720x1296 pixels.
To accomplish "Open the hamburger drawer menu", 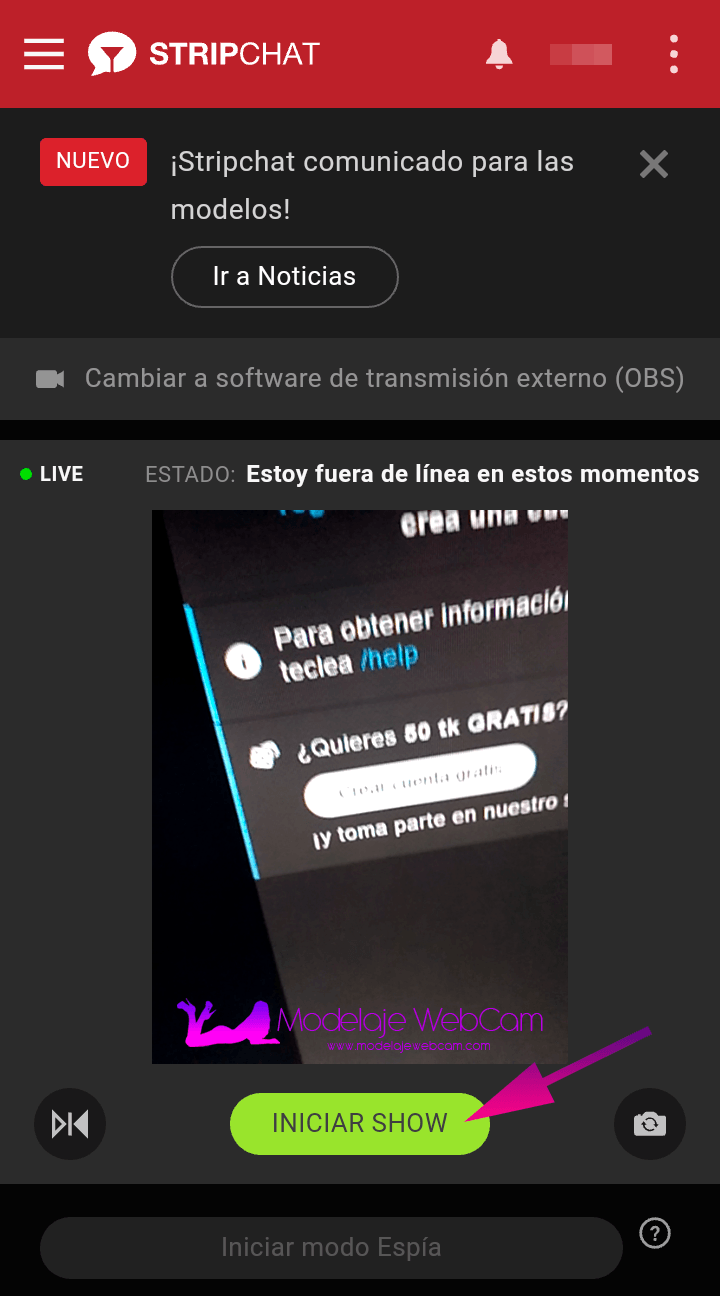I will pos(44,54).
